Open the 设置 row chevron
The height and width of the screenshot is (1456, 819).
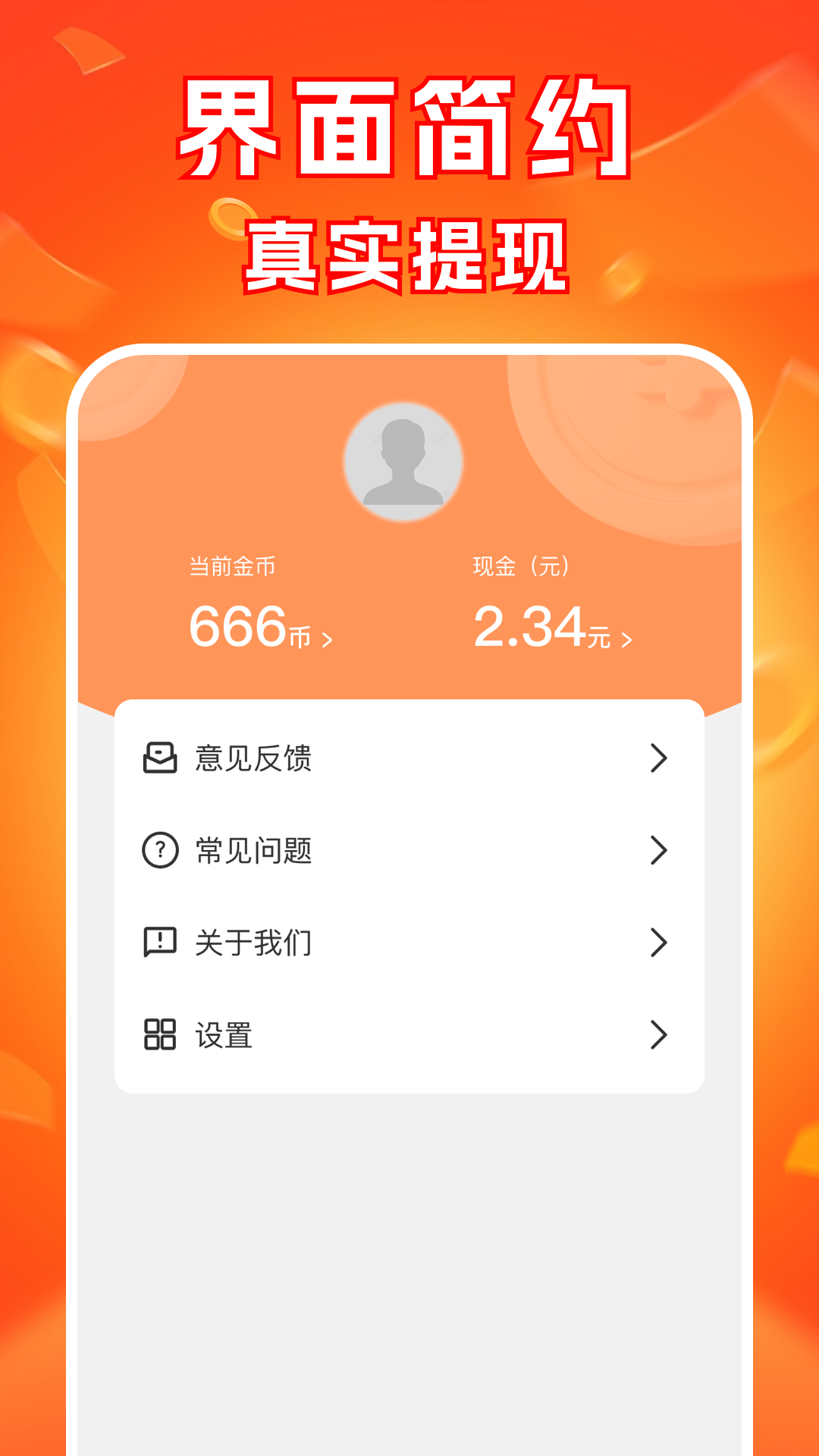tap(661, 1035)
